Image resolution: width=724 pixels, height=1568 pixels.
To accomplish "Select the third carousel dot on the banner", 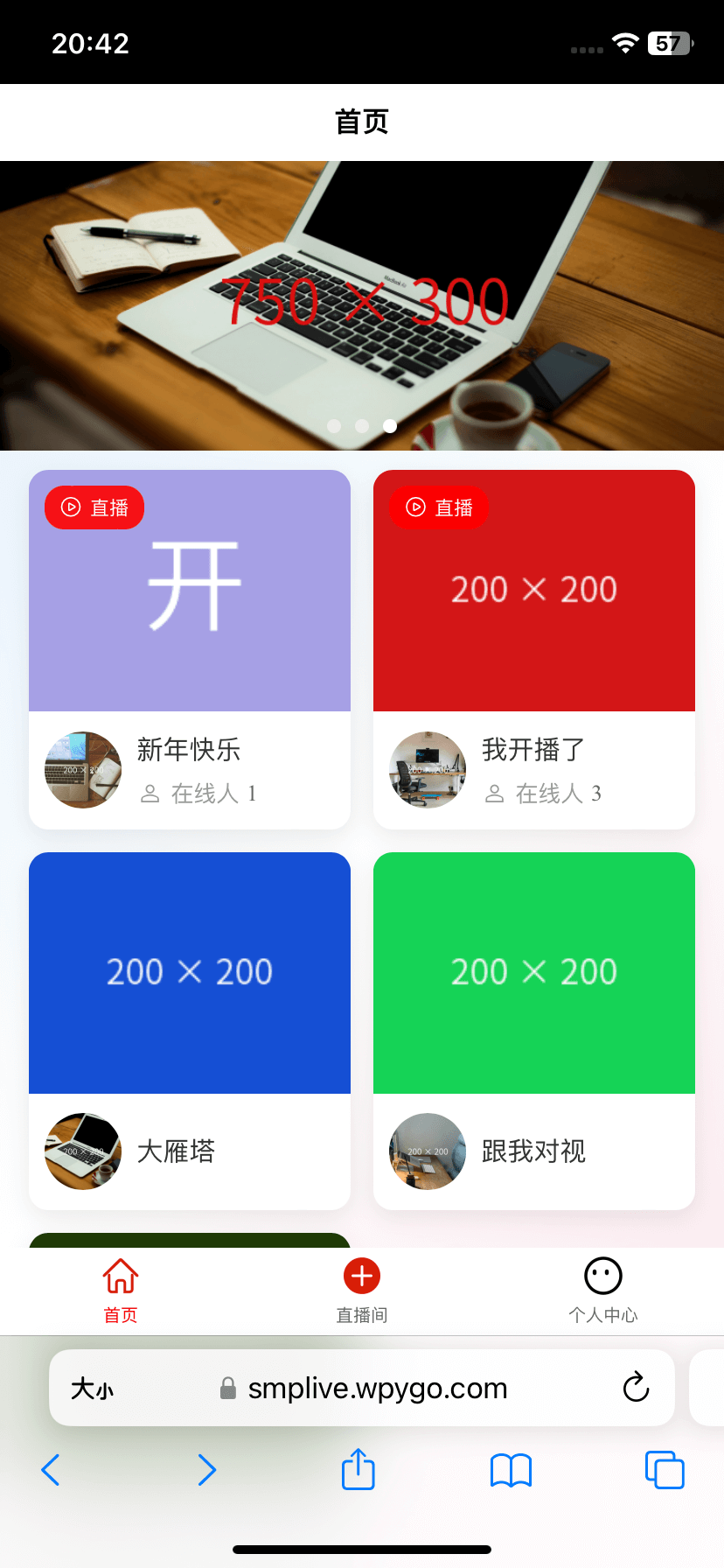I will pos(390,426).
